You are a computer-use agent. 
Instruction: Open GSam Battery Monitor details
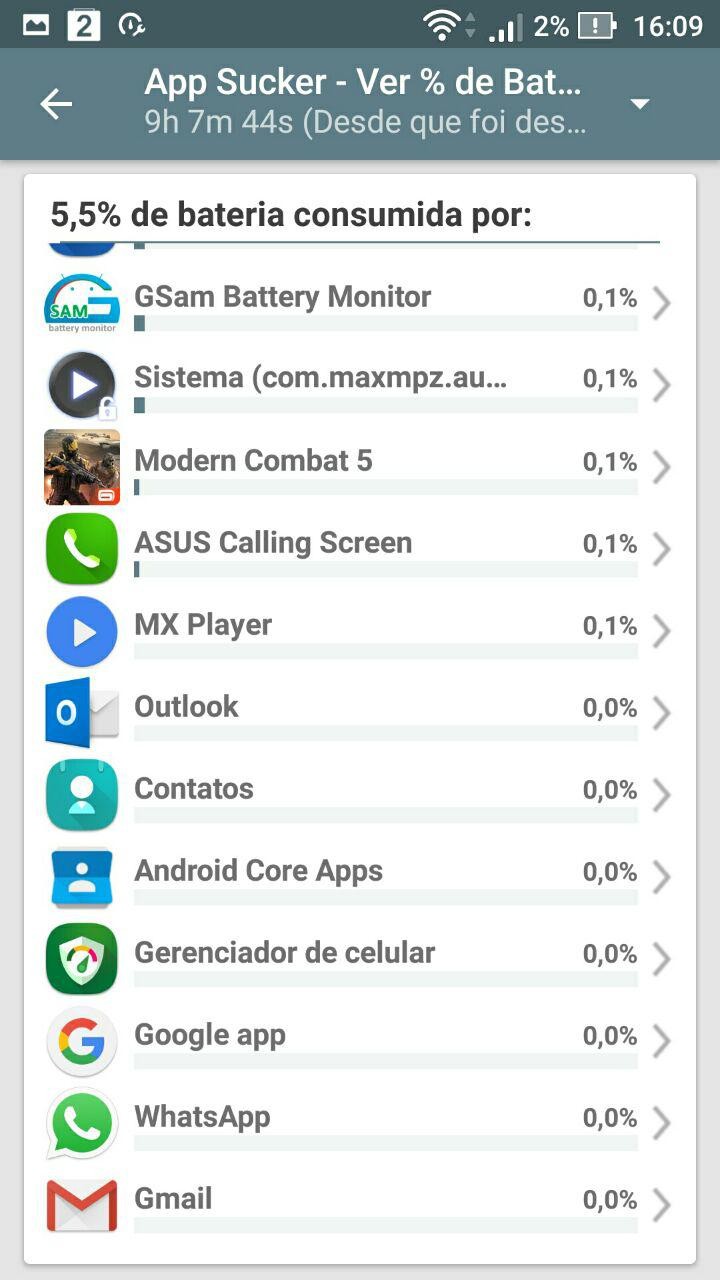coord(360,303)
